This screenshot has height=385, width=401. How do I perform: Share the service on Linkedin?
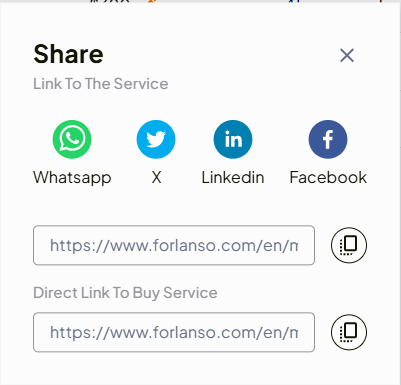coord(233,139)
